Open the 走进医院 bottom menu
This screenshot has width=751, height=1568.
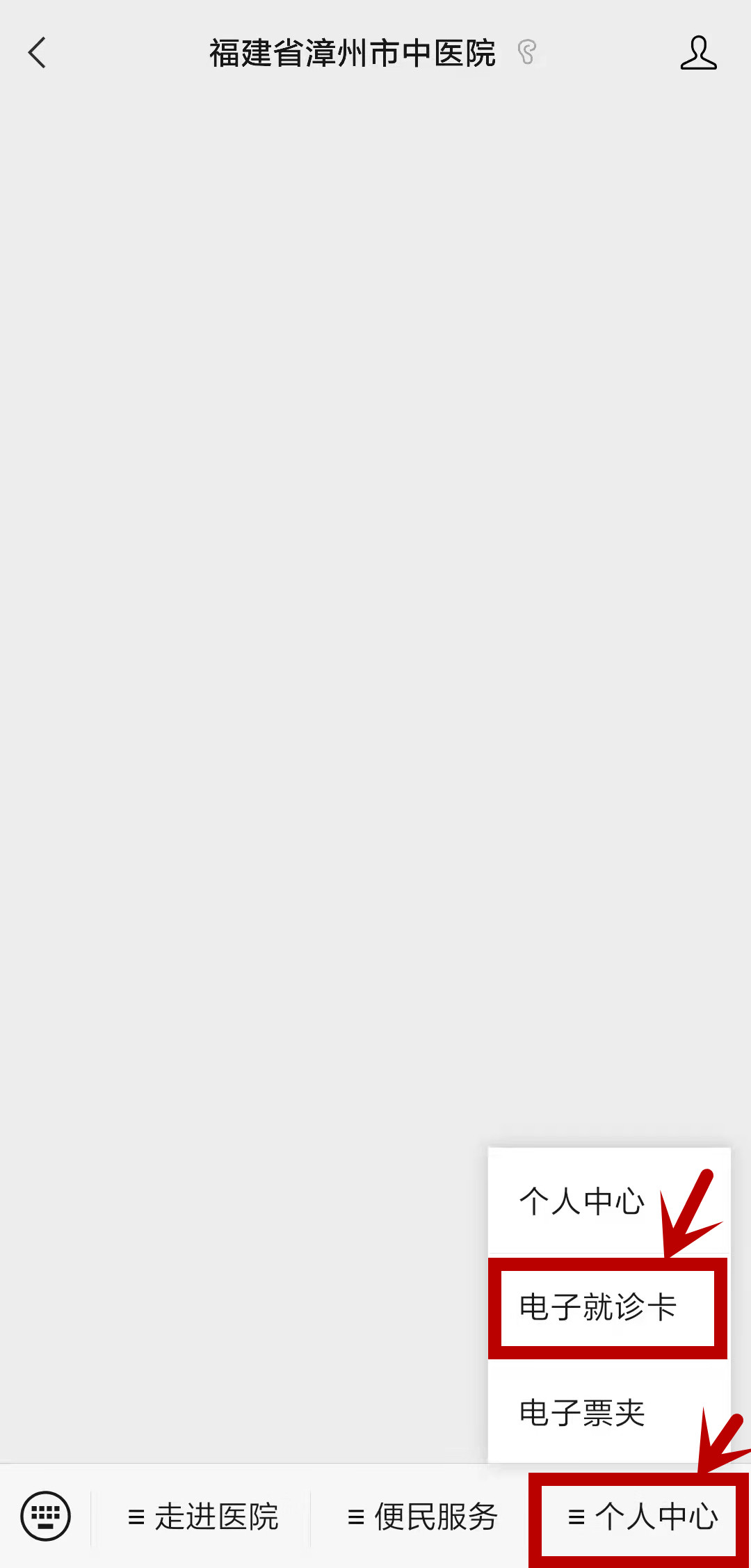[202, 1517]
